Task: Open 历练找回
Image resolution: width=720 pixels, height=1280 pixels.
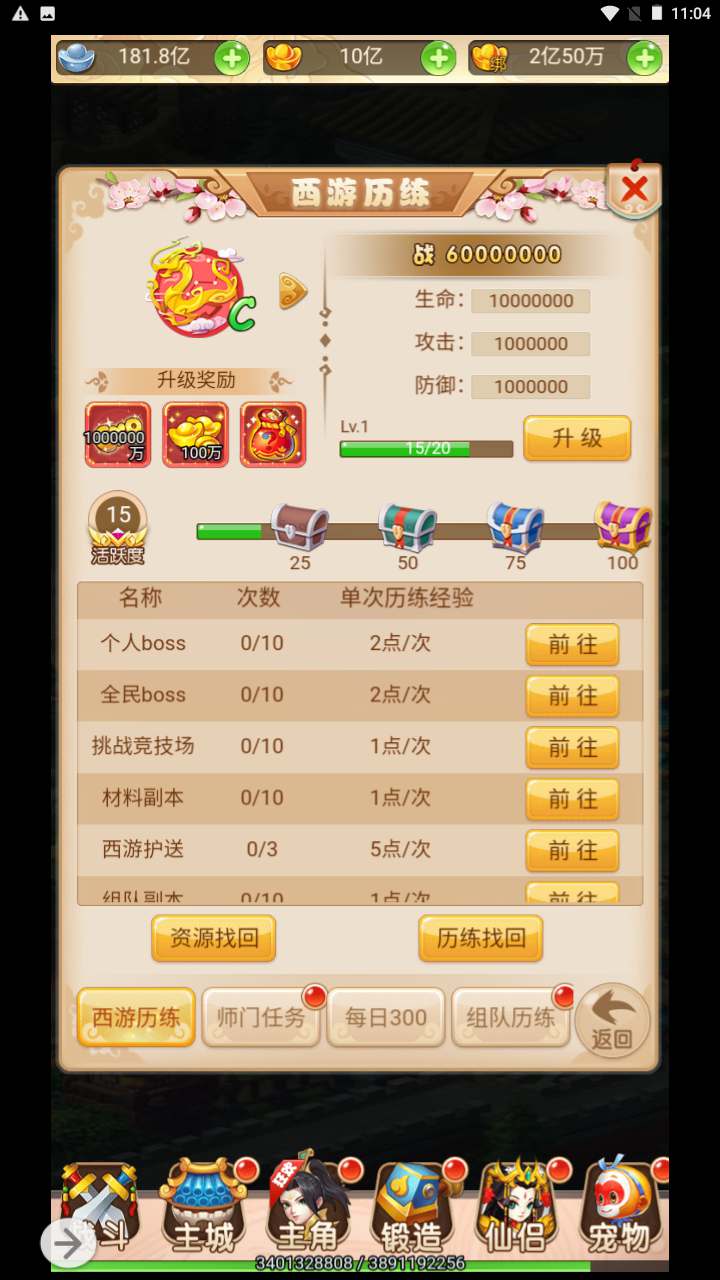Action: 481,938
